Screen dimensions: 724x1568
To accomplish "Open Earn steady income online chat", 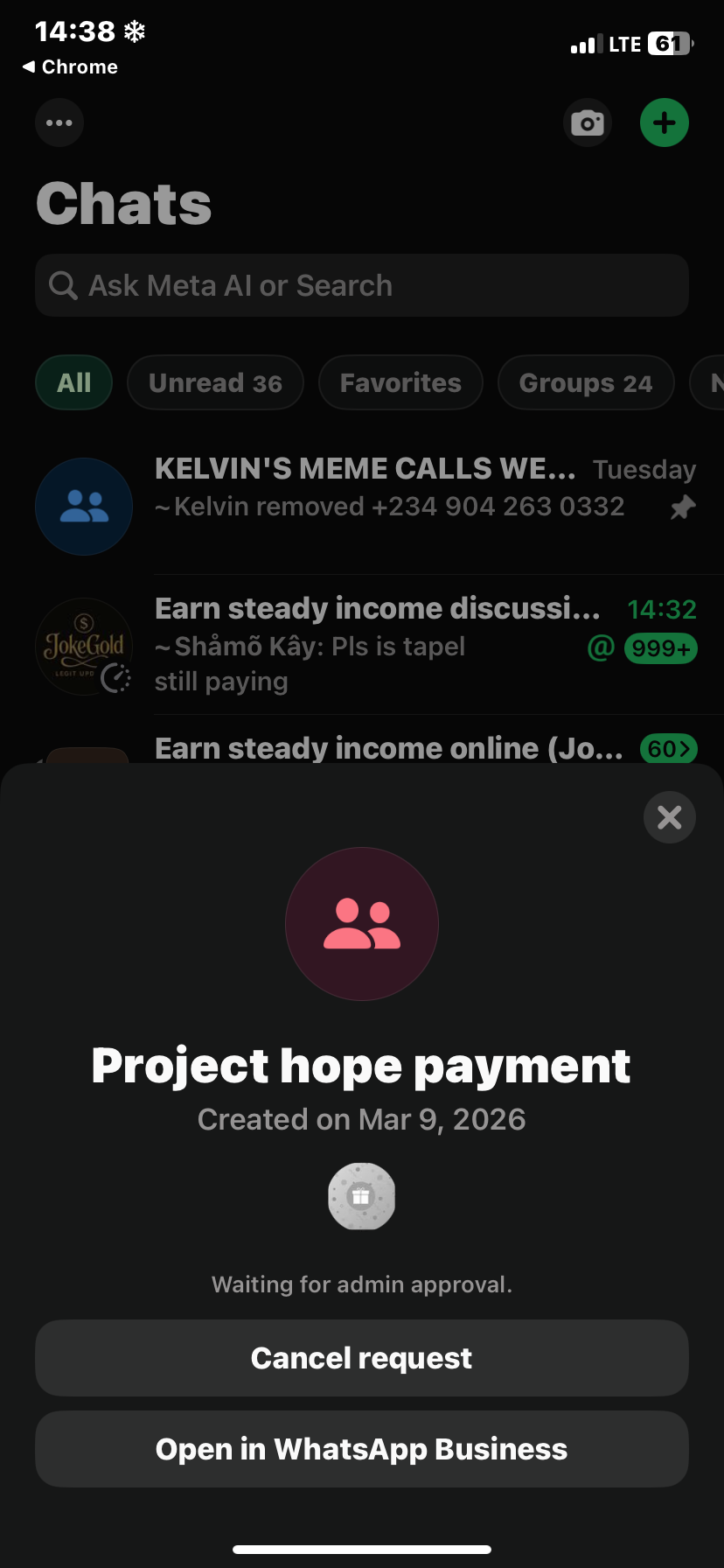I will pos(388,748).
